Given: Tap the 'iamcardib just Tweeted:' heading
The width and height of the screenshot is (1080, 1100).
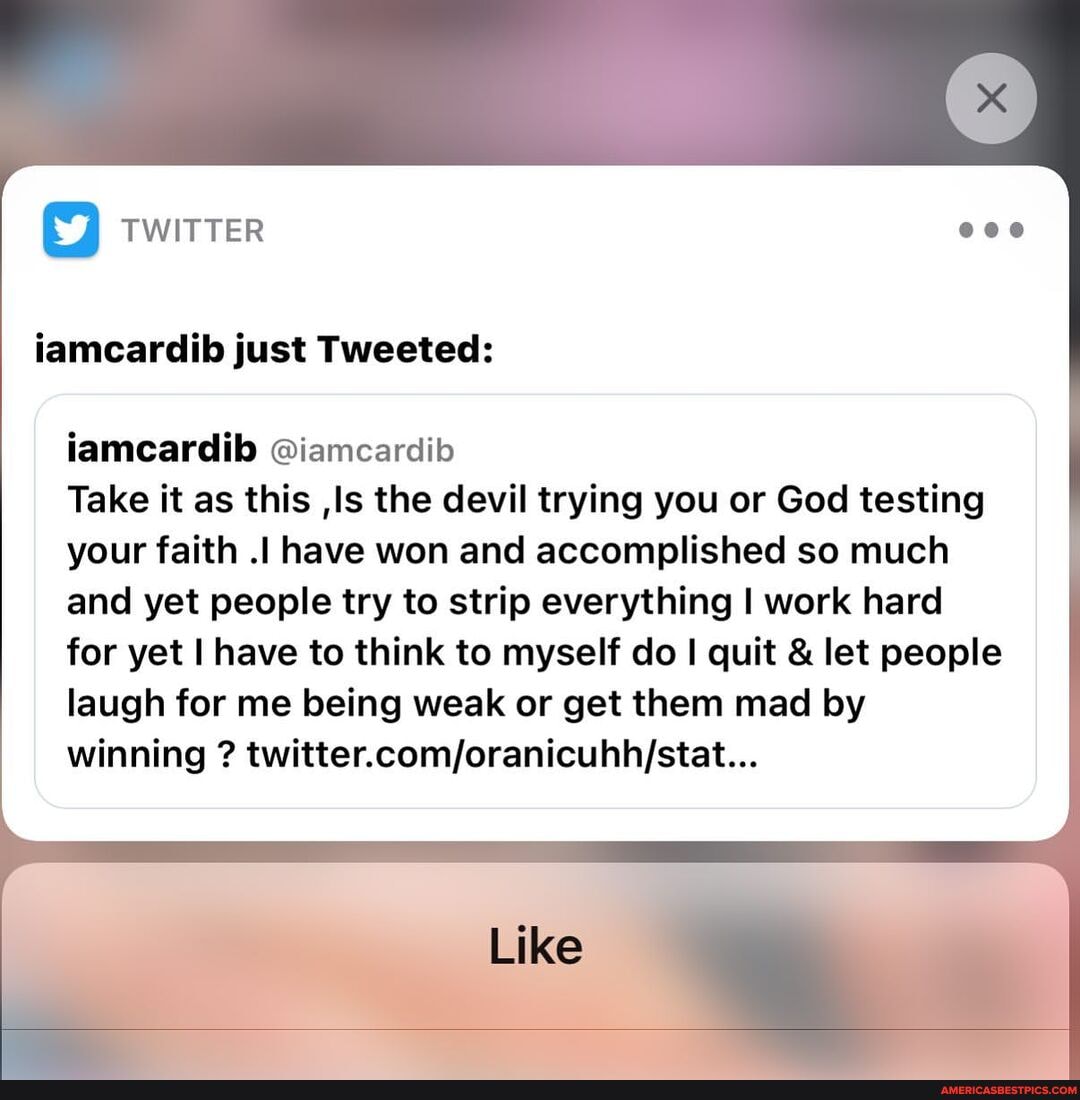Looking at the screenshot, I should (x=264, y=349).
